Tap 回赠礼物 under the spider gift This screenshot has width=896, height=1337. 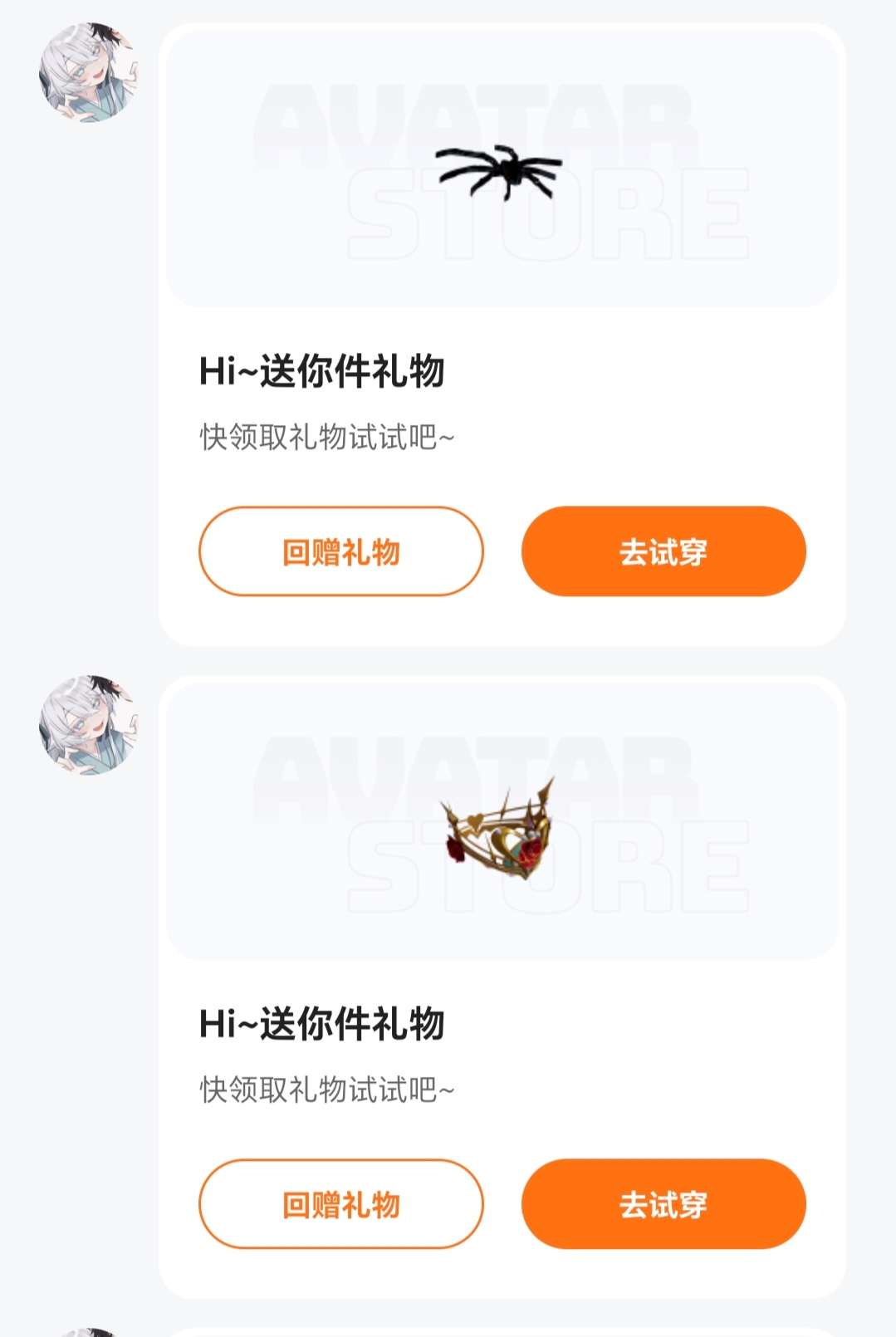click(340, 551)
